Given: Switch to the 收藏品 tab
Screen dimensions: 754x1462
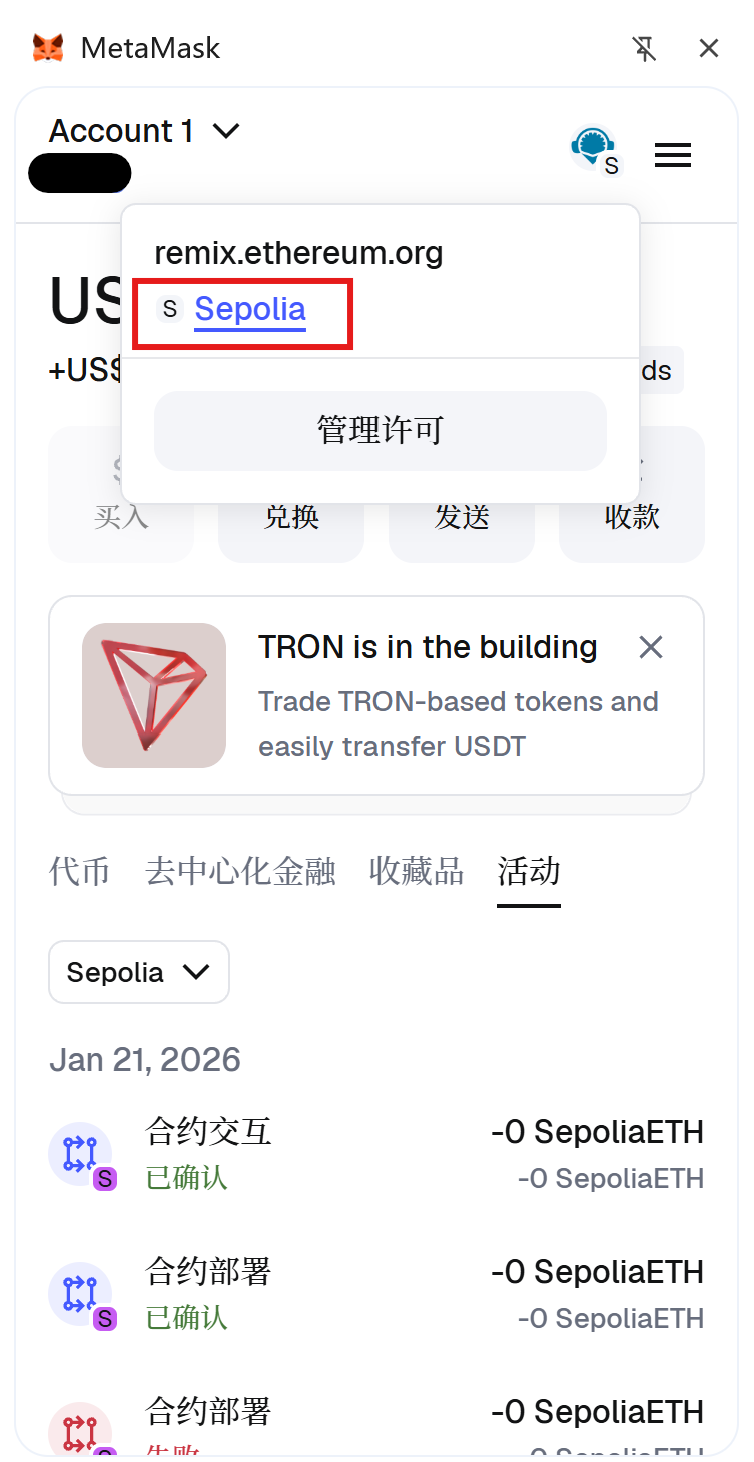Looking at the screenshot, I should [416, 871].
